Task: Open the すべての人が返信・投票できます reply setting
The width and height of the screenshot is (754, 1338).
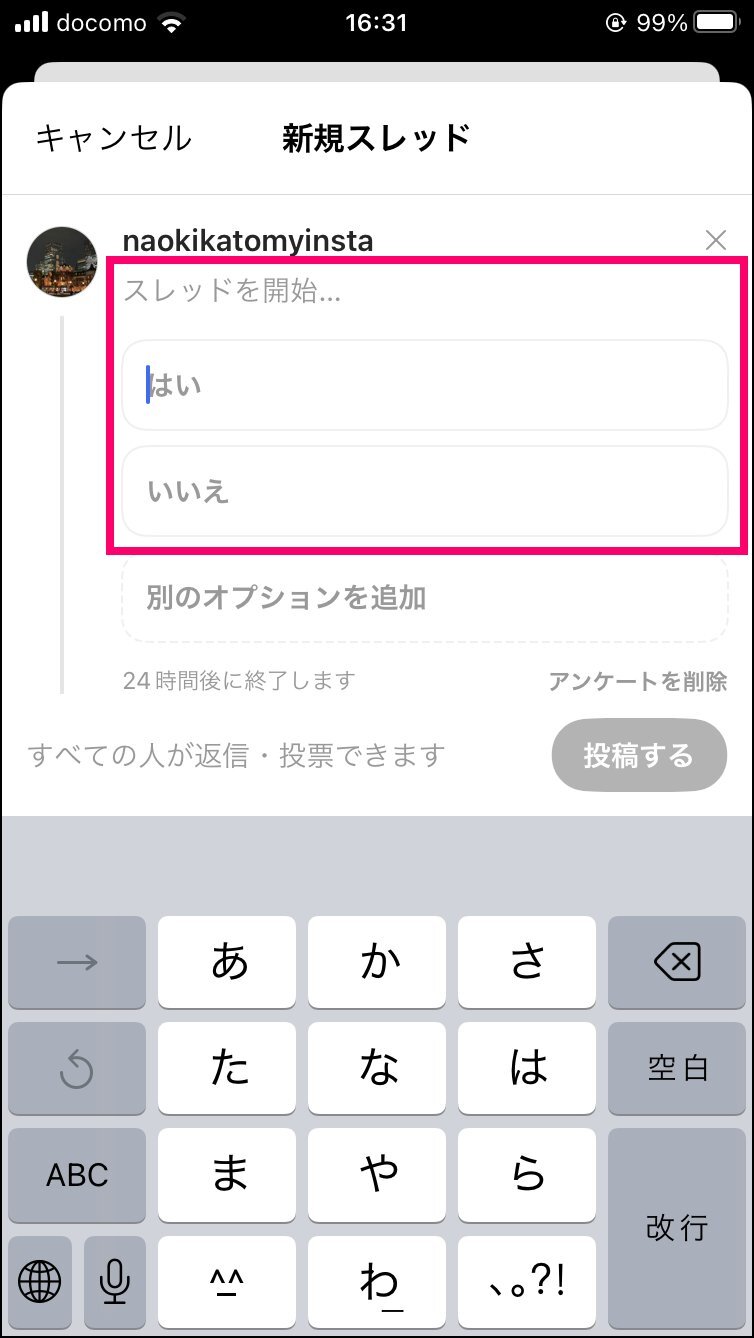Action: [x=236, y=755]
